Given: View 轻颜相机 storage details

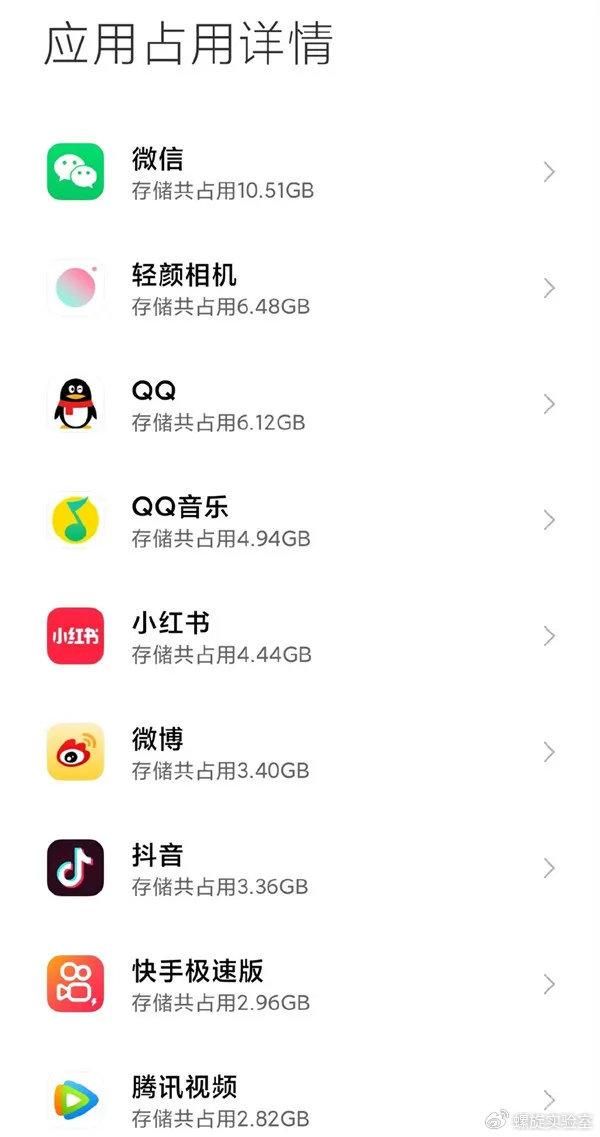Looking at the screenshot, I should (300, 289).
